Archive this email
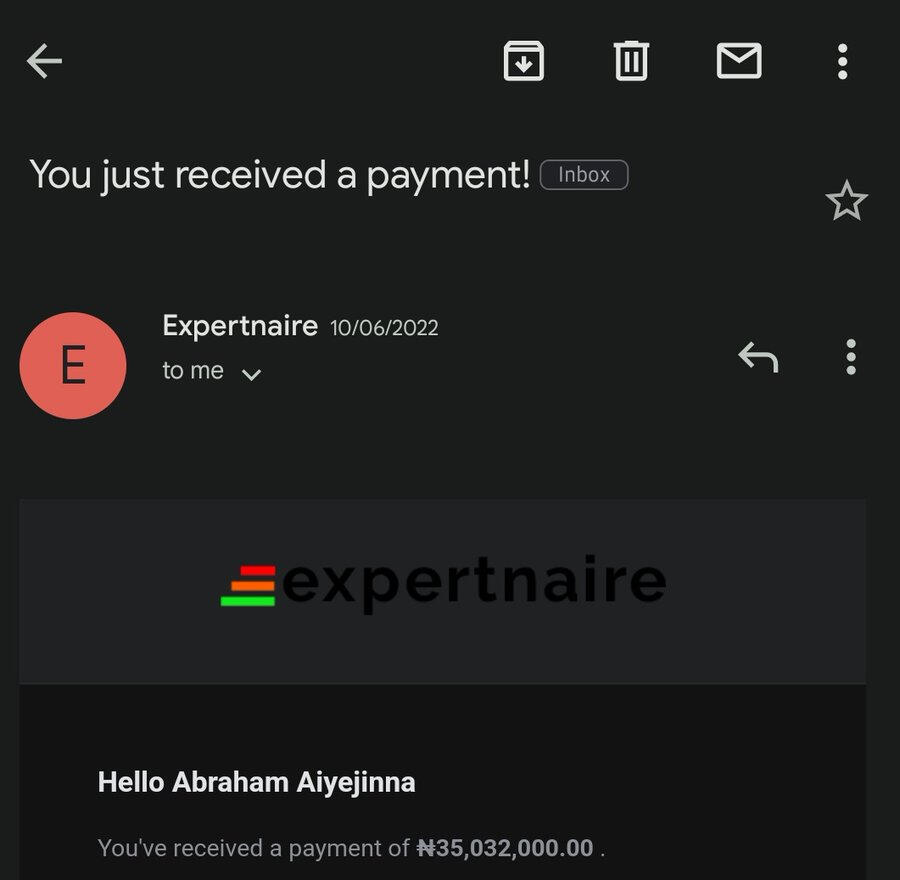 coord(523,62)
